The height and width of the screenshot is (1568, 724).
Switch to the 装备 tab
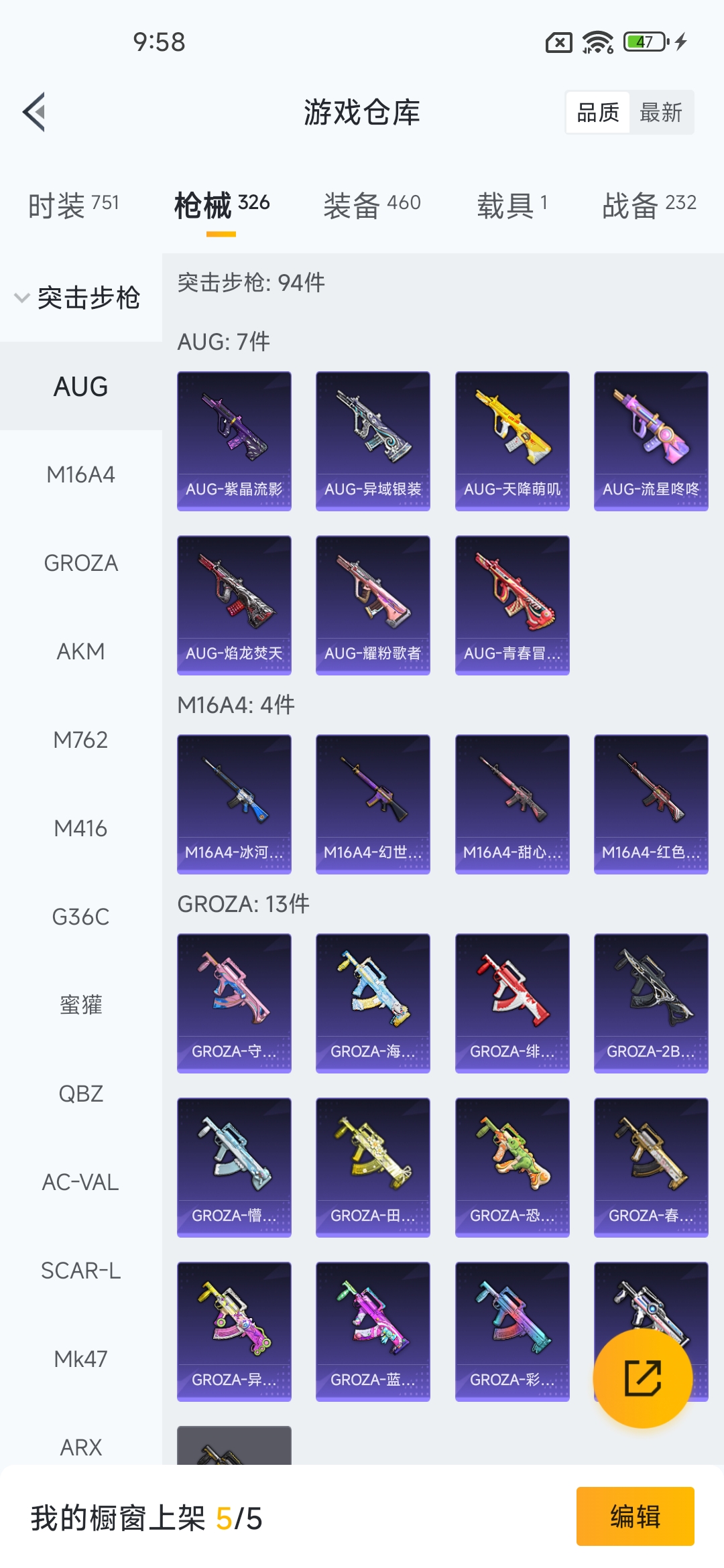click(x=372, y=205)
